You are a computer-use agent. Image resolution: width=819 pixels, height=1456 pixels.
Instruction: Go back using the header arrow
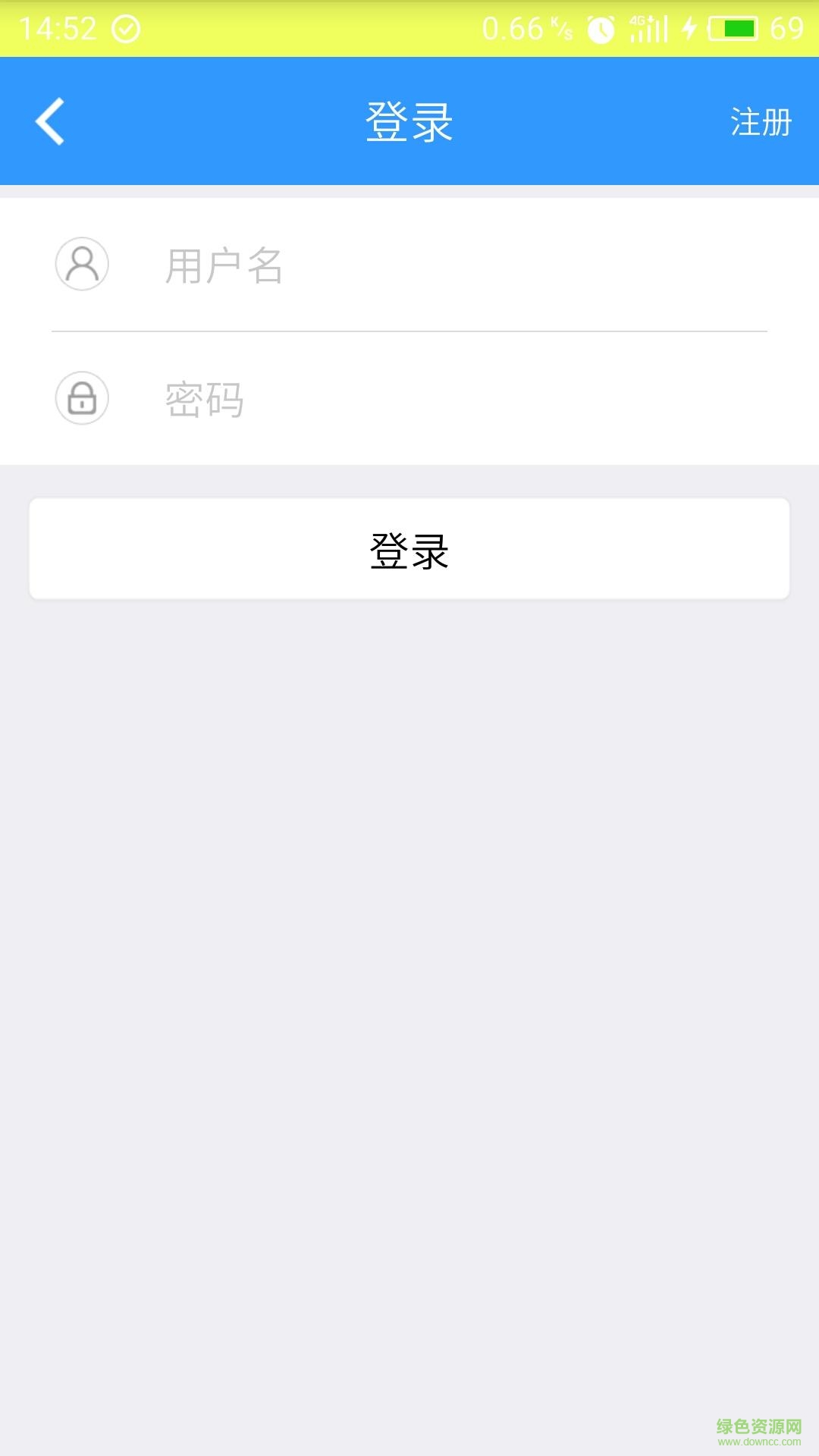[x=50, y=121]
